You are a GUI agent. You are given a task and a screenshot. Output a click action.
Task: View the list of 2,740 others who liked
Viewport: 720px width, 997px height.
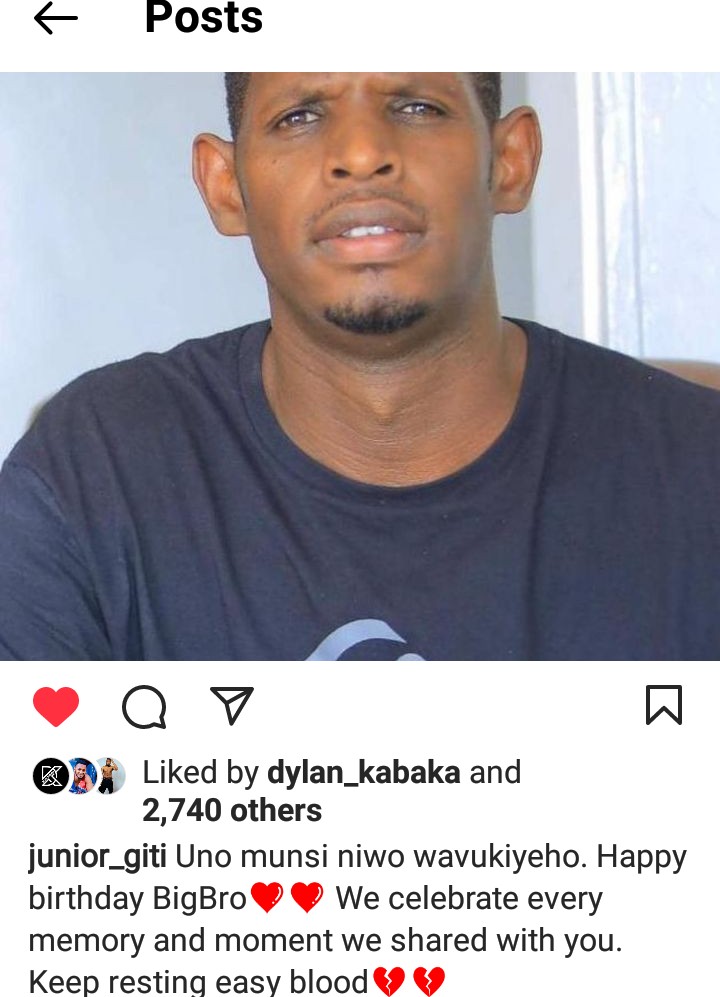(232, 810)
